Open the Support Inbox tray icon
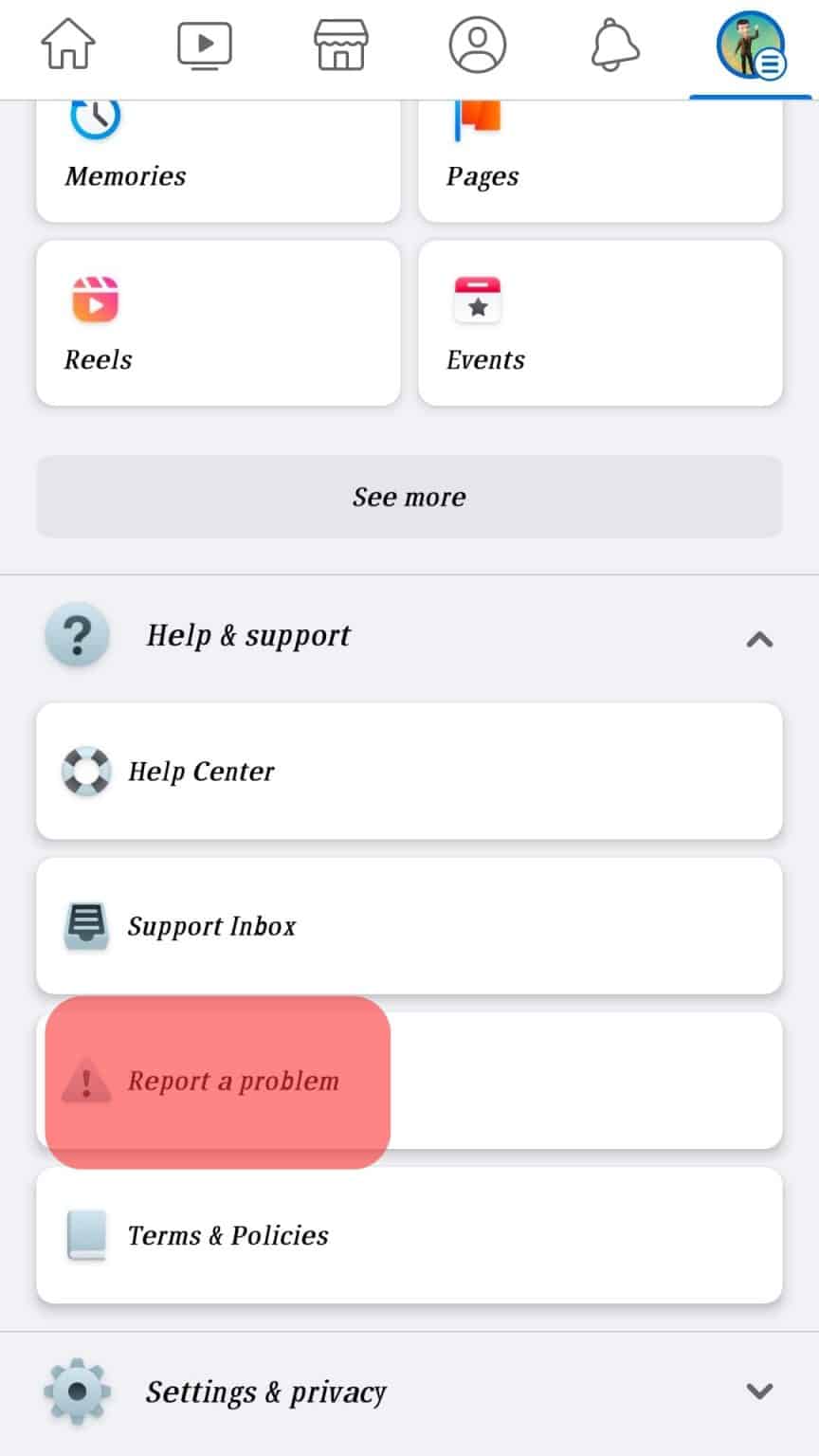 point(85,926)
